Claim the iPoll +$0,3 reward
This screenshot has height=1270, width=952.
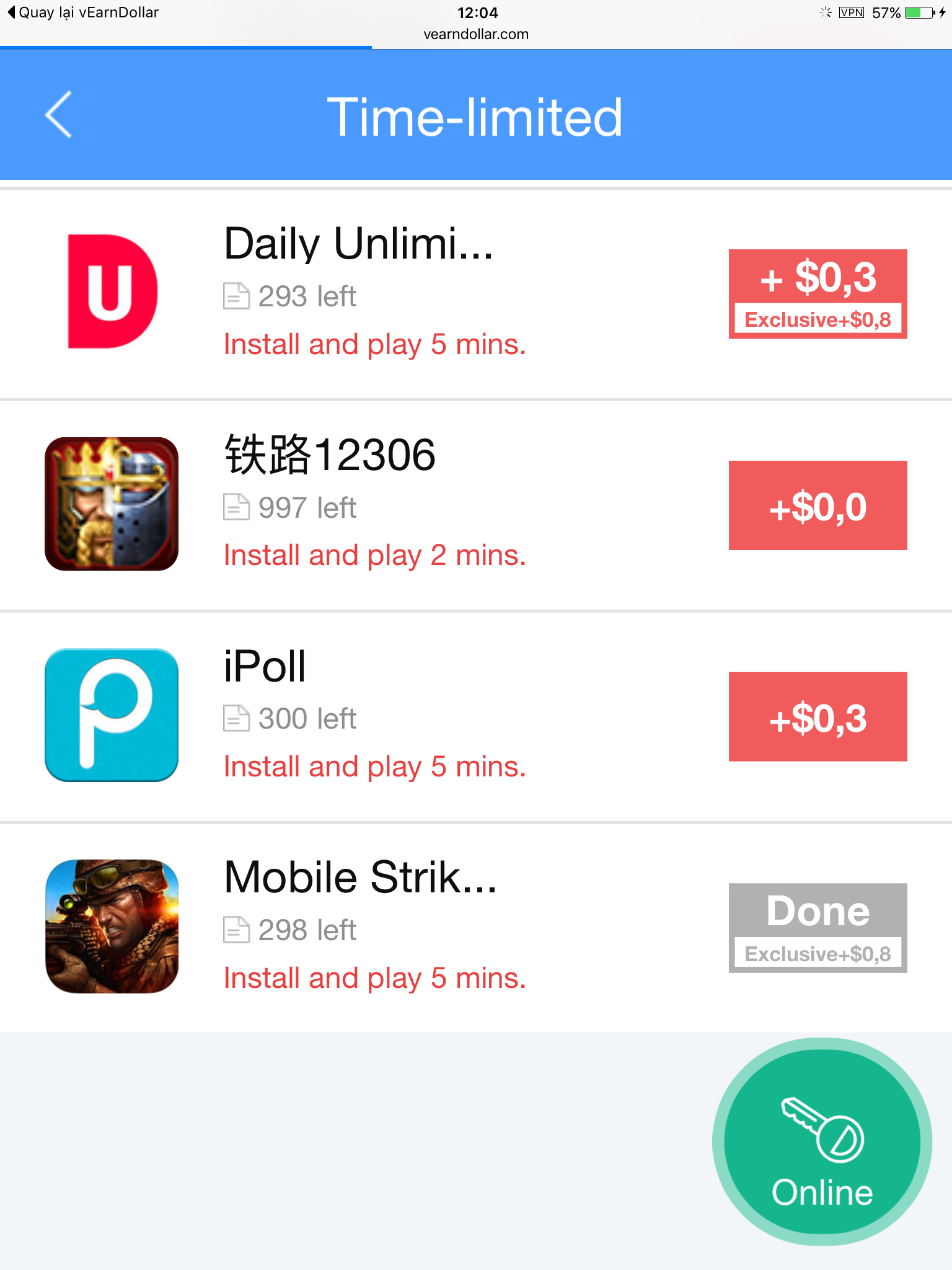coord(818,717)
